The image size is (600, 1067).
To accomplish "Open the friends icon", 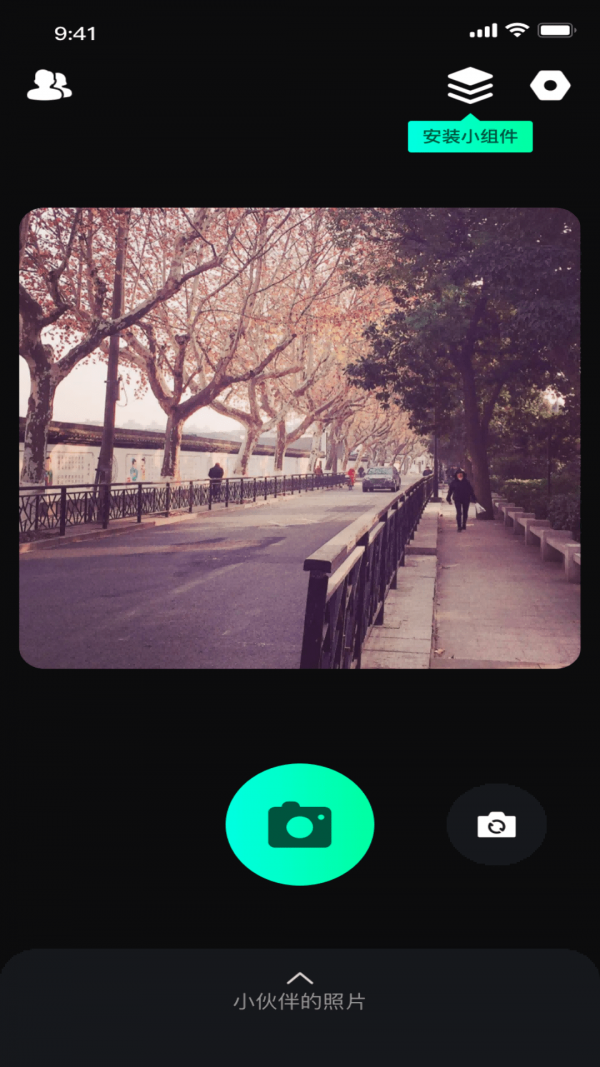I will (49, 86).
